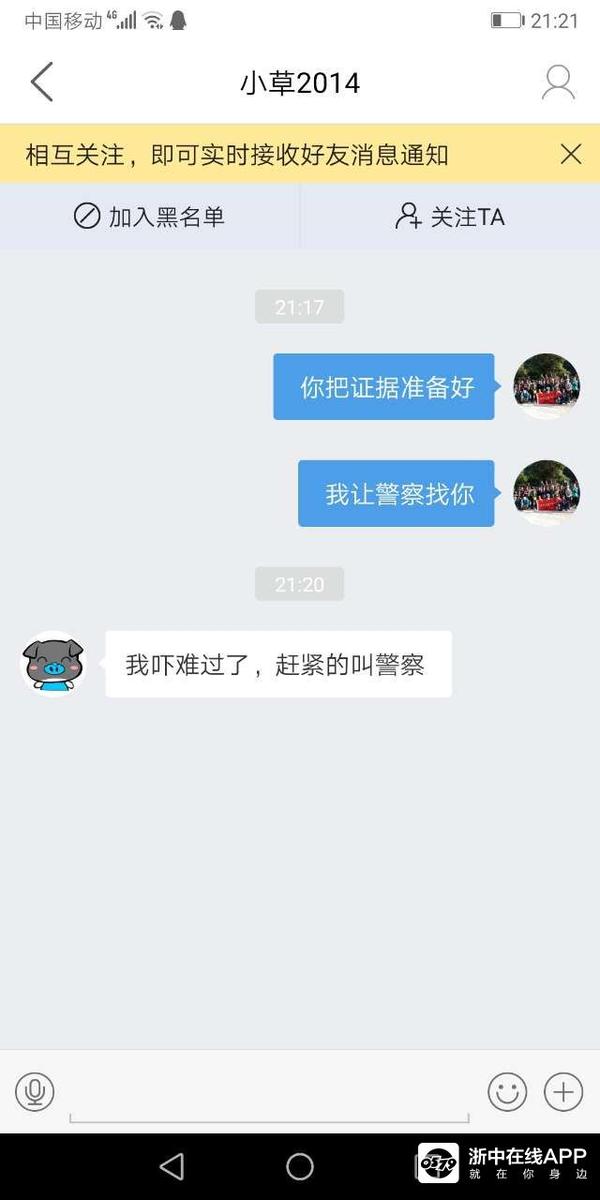Viewport: 600px width, 1200px height.
Task: Open the pig avatar sender's profile
Action: (53, 663)
